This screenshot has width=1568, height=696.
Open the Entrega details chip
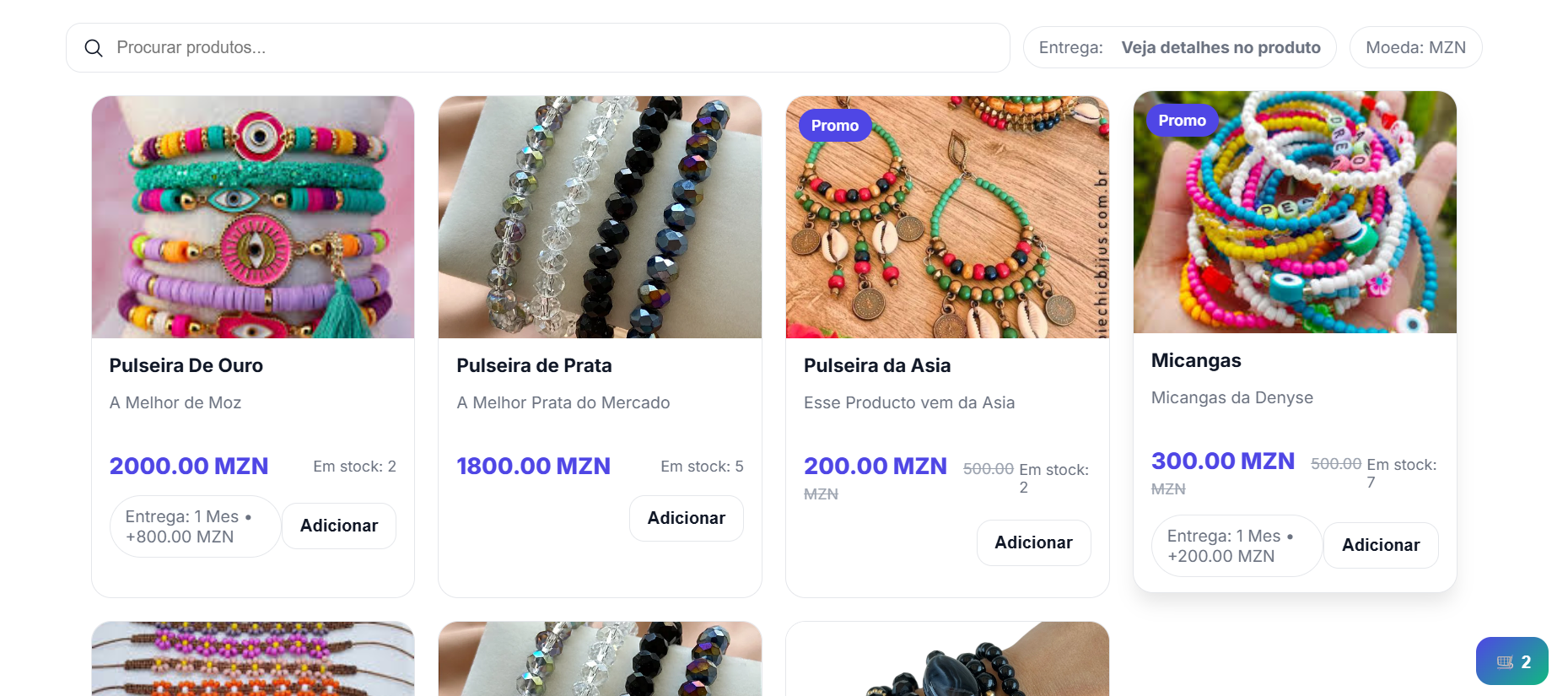(1178, 48)
